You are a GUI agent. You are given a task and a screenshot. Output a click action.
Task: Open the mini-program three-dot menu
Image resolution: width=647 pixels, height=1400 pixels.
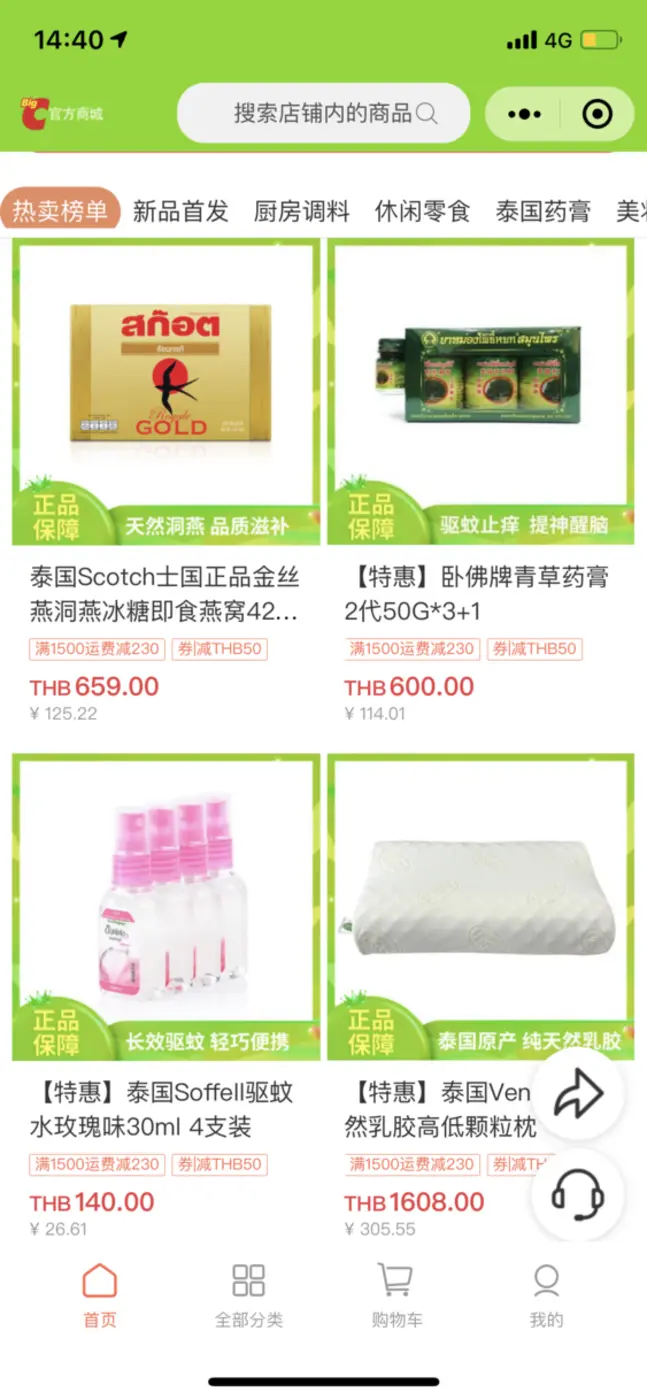524,114
